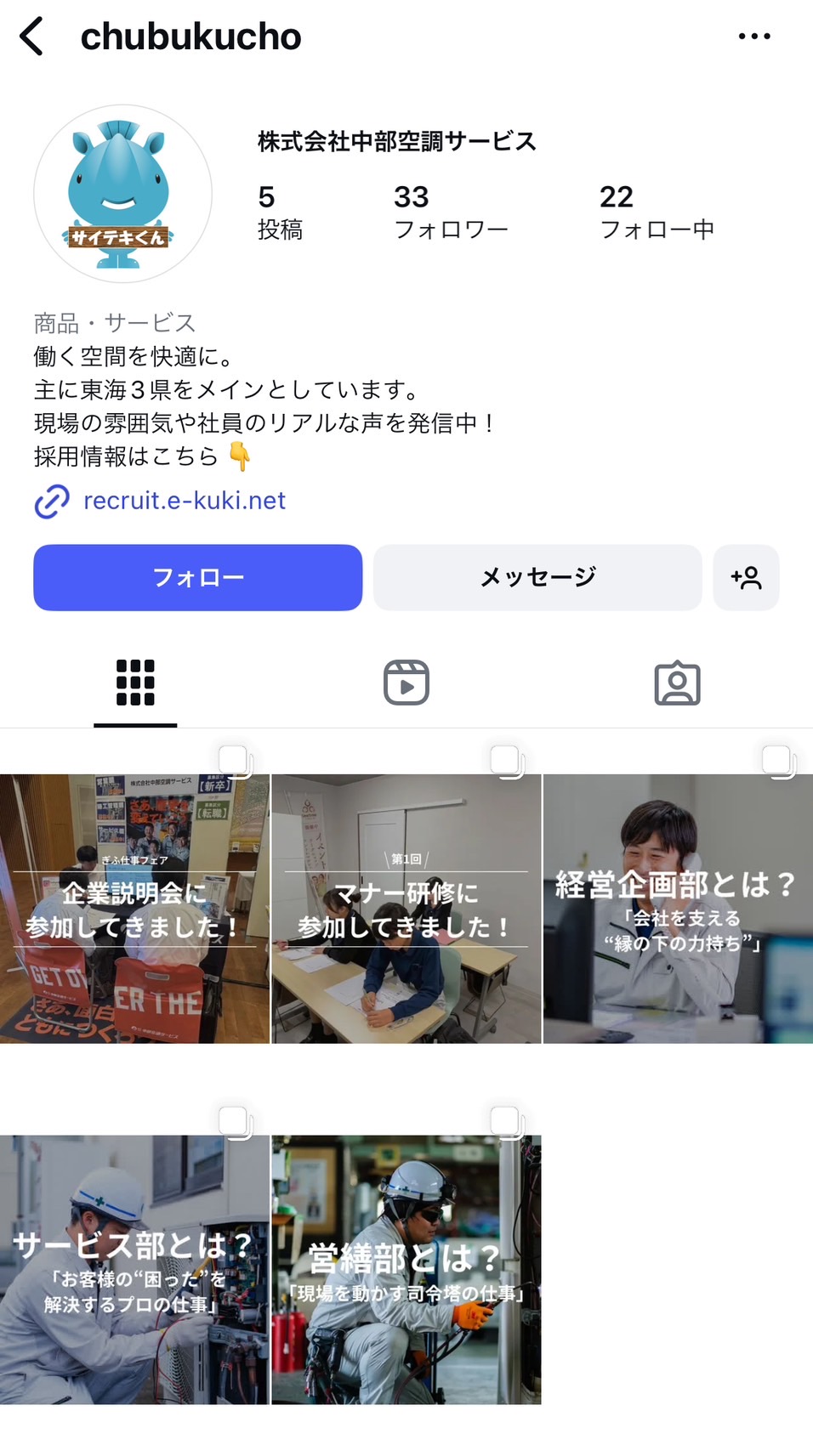Image resolution: width=813 pixels, height=1456 pixels.
Task: Open the 企業説明会に参加してきました post
Action: point(134,908)
